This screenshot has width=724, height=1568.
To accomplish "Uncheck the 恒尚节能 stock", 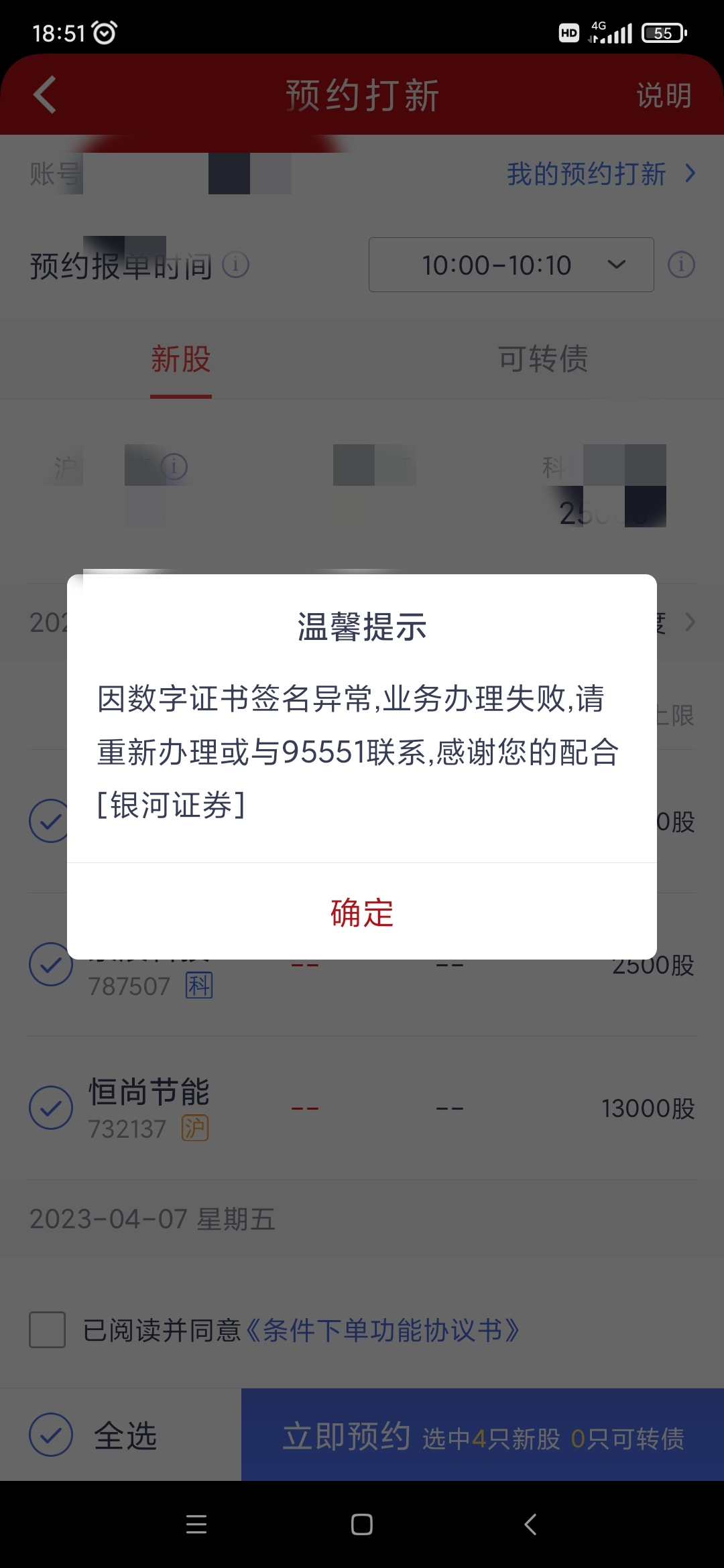I will coord(51,1108).
